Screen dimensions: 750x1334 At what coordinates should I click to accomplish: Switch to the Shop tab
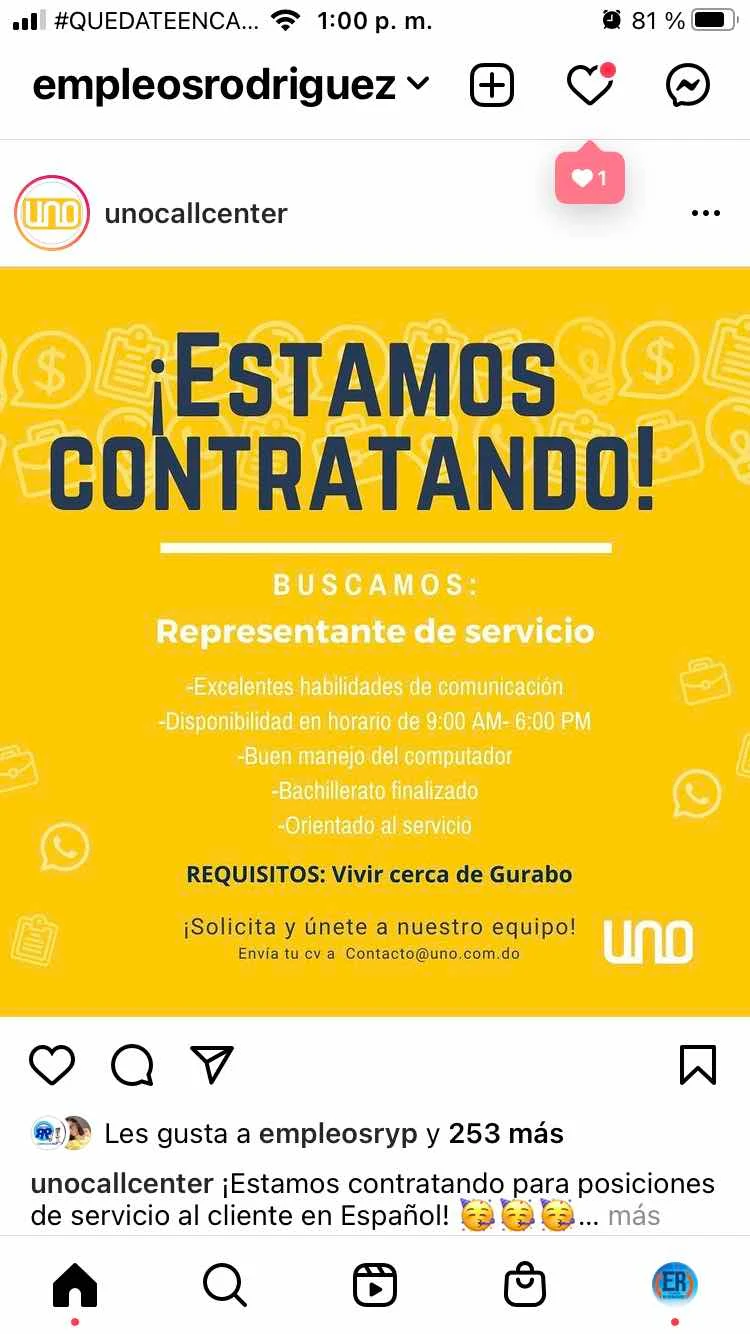click(x=525, y=1285)
